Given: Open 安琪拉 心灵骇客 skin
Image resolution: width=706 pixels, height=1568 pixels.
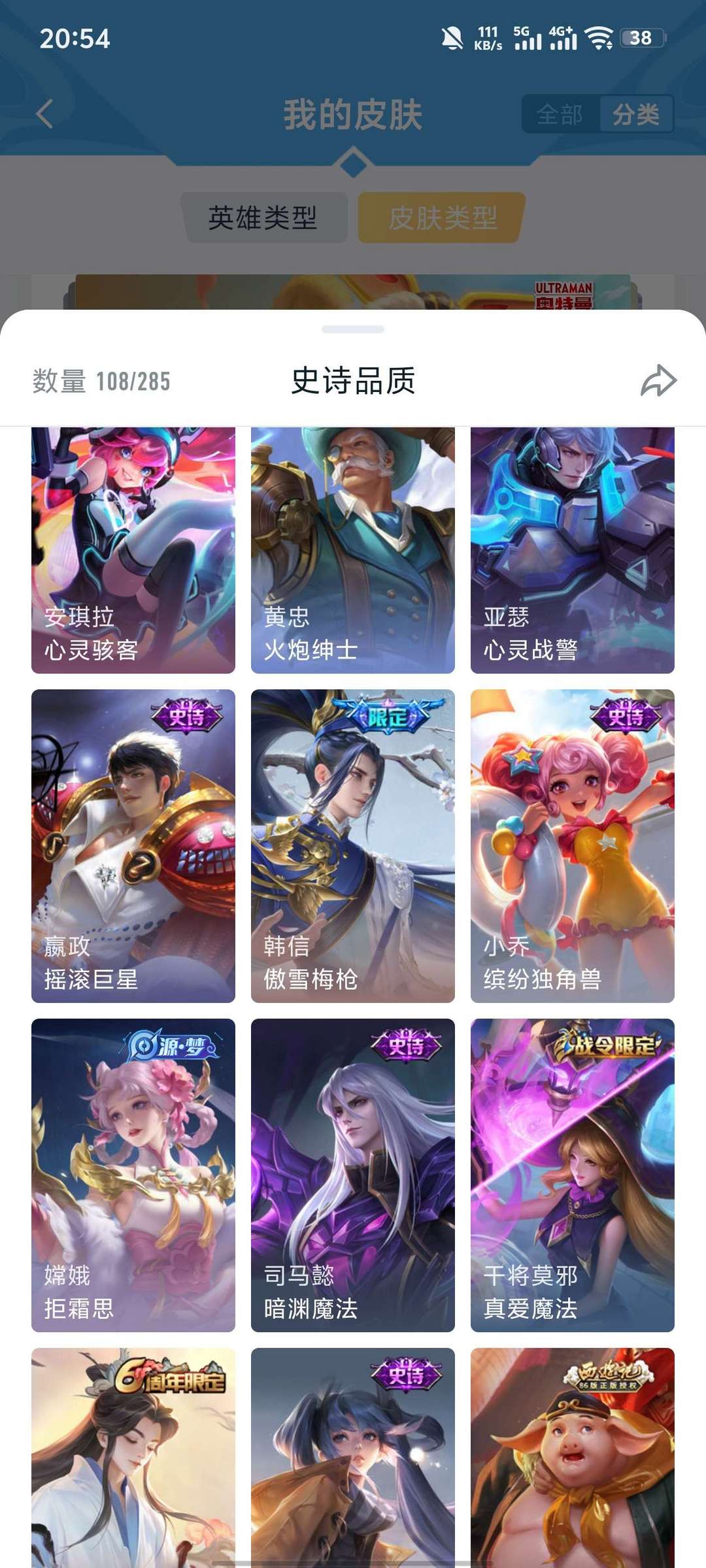Looking at the screenshot, I should click(133, 550).
